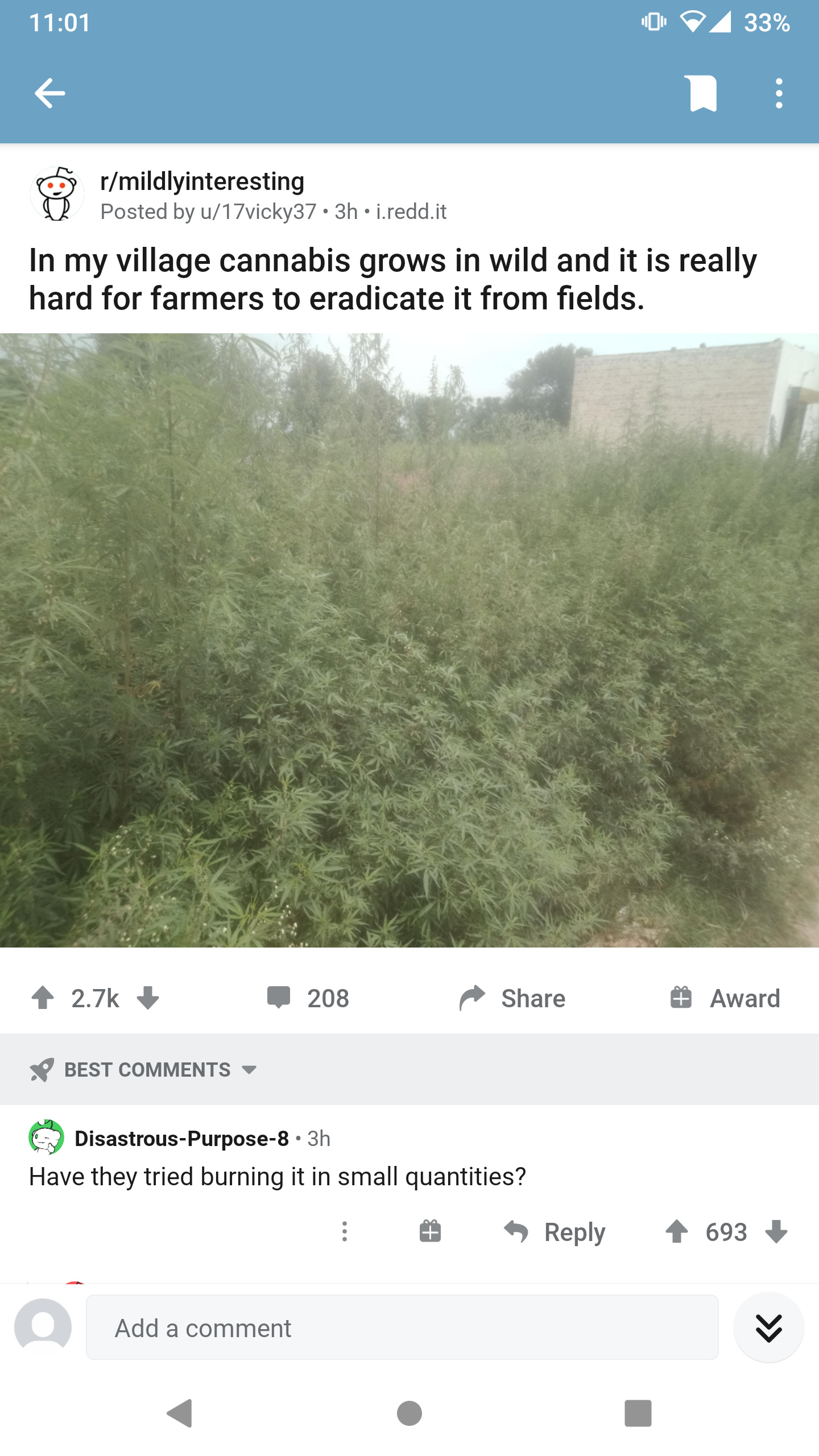The image size is (819, 1456).
Task: Tap the bookmark icon to save post
Action: 703,93
